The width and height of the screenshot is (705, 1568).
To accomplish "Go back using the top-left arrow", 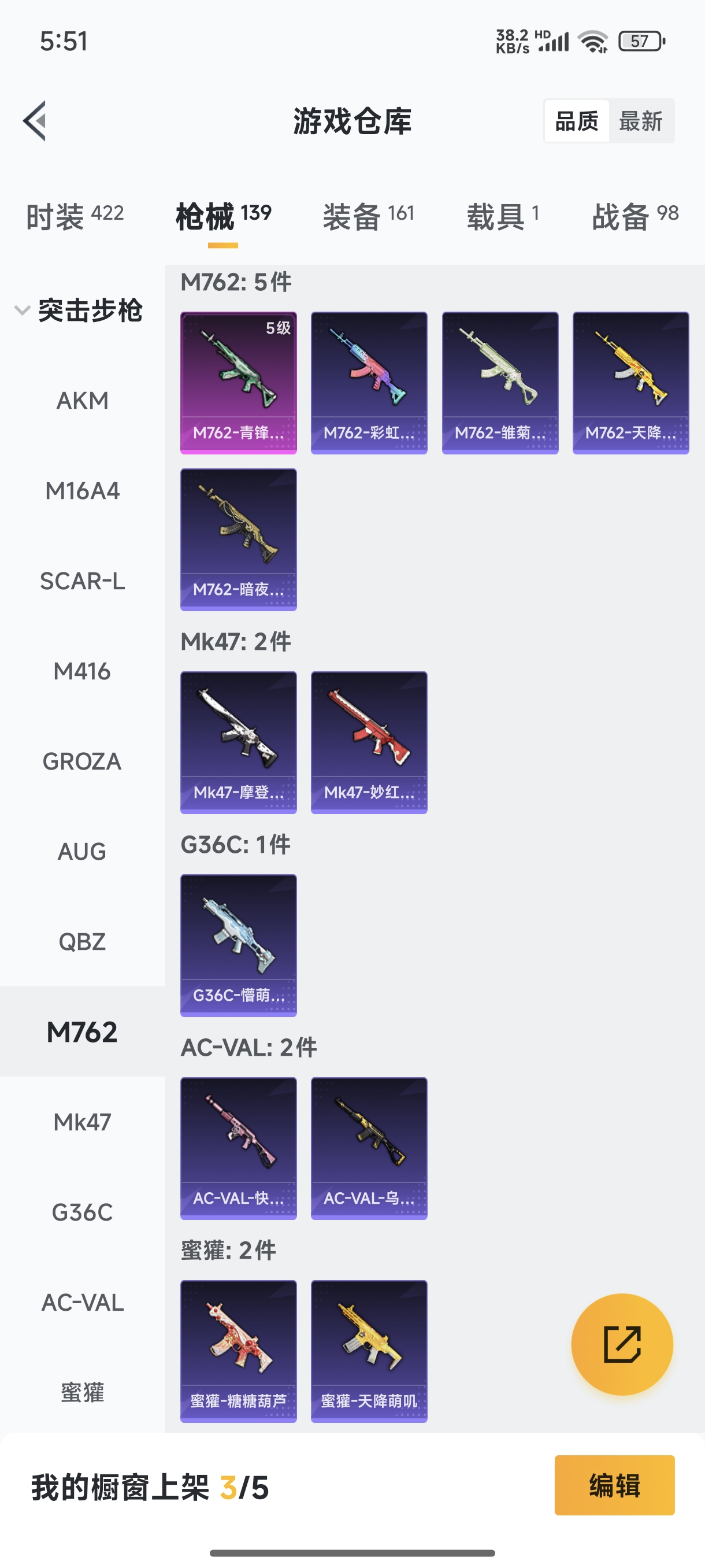I will (x=35, y=120).
